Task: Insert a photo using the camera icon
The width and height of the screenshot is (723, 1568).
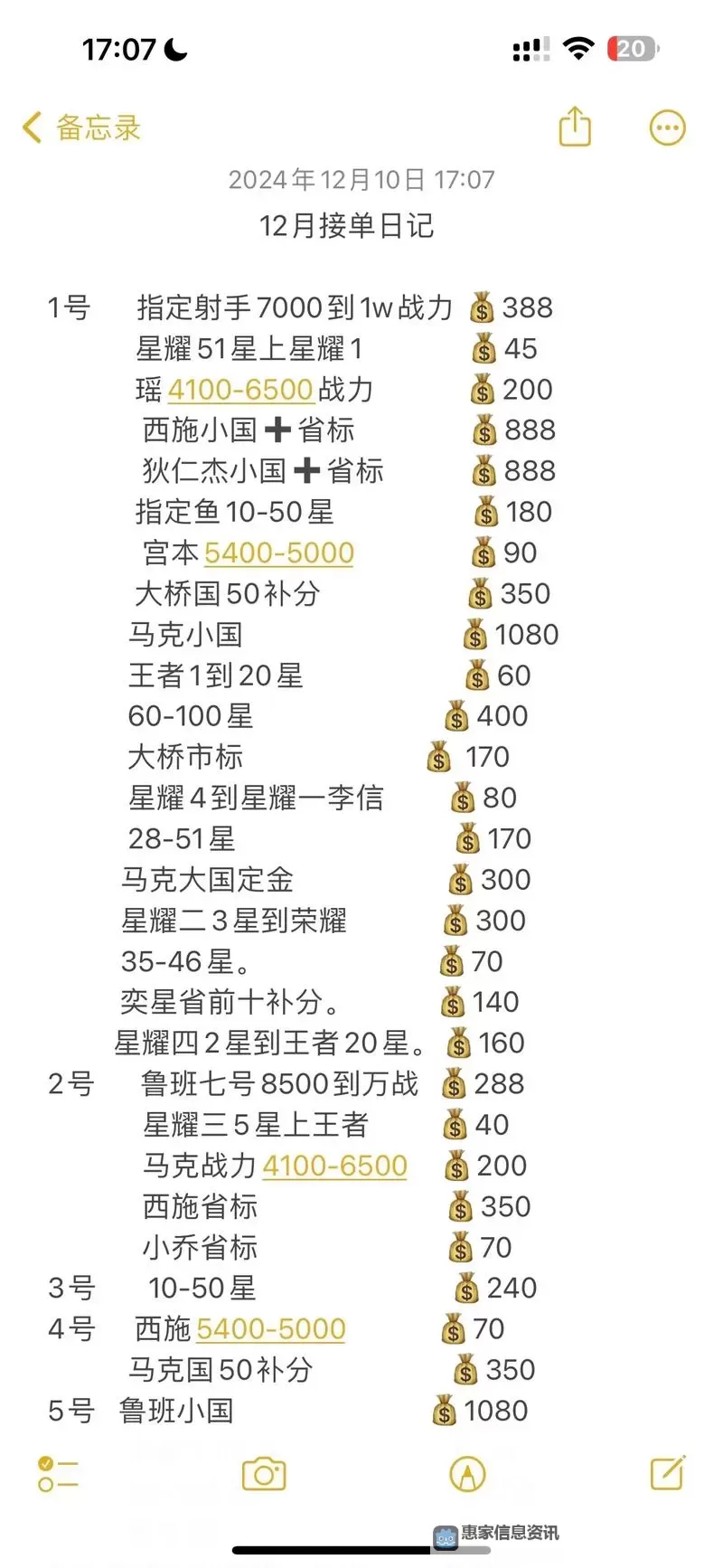Action: coord(264,1475)
